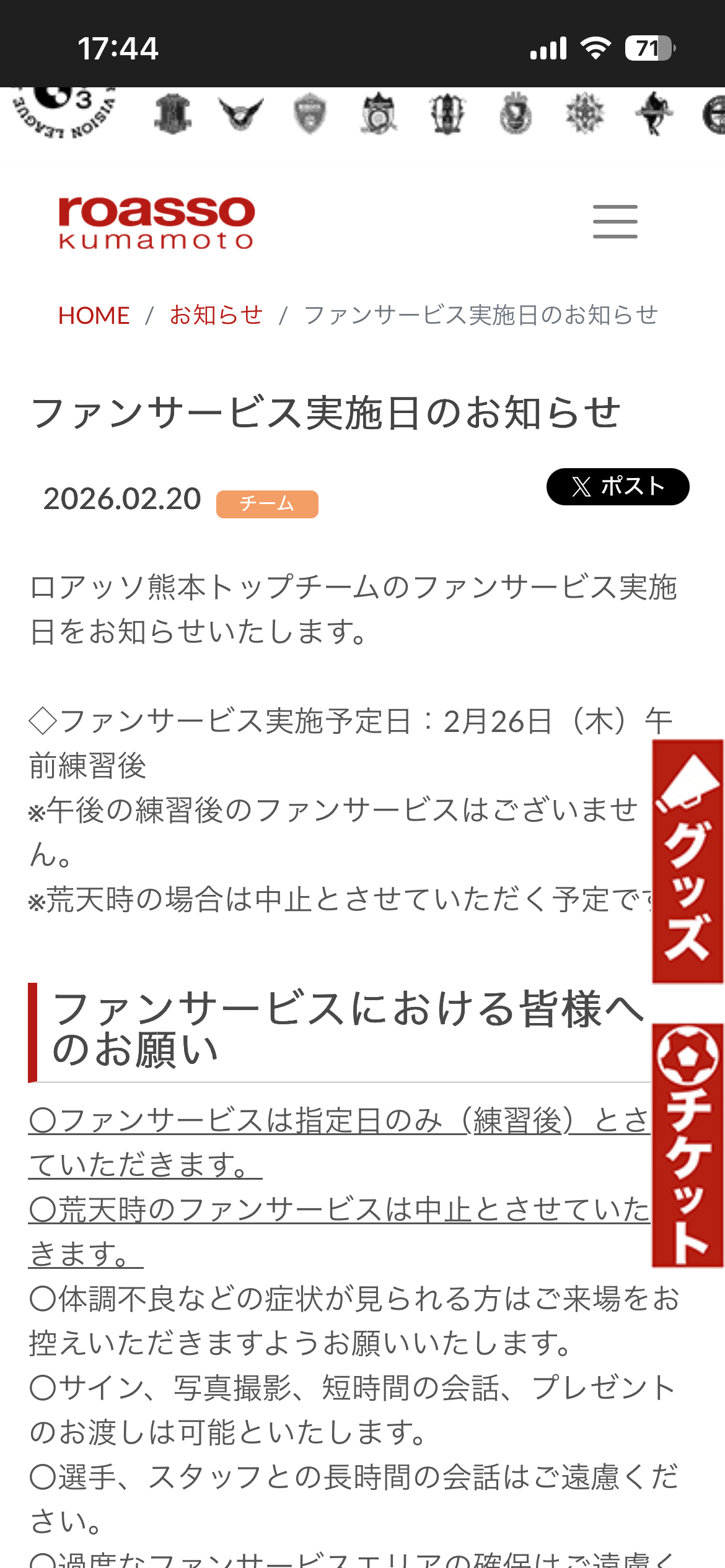Open the HOME breadcrumb link
The width and height of the screenshot is (725, 1568).
tap(94, 316)
